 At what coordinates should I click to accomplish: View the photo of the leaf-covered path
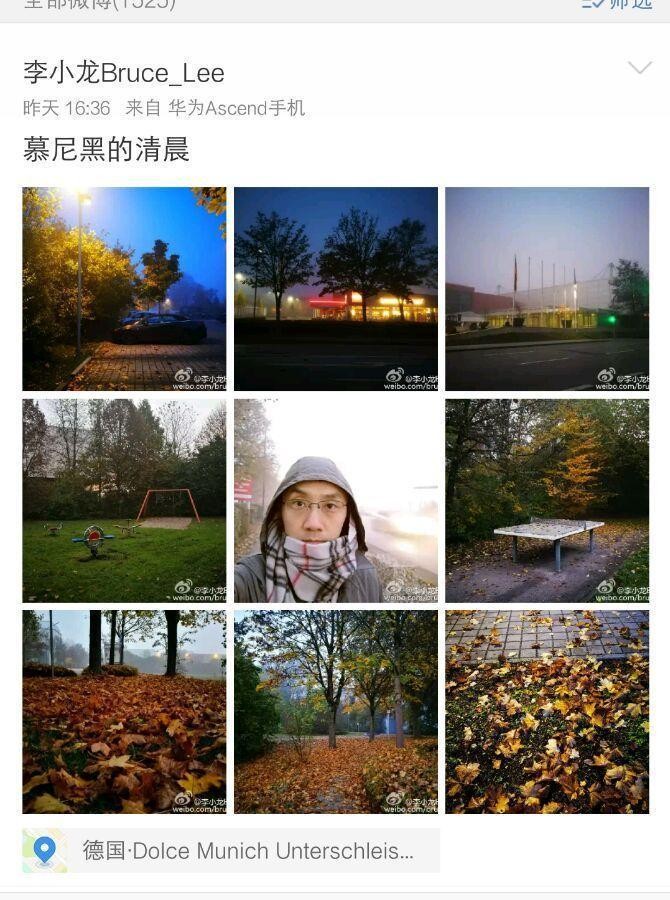[336, 712]
